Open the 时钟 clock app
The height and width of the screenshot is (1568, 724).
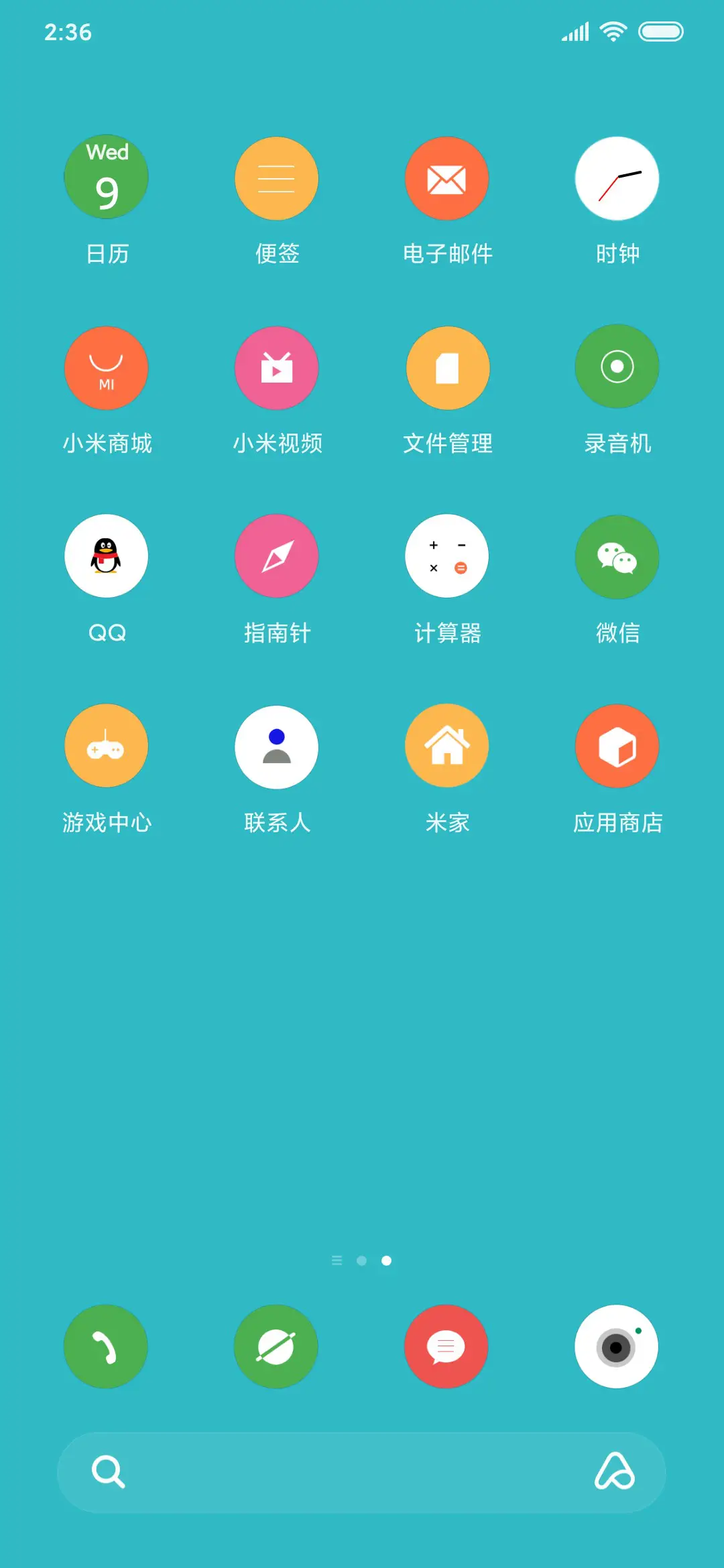[617, 178]
